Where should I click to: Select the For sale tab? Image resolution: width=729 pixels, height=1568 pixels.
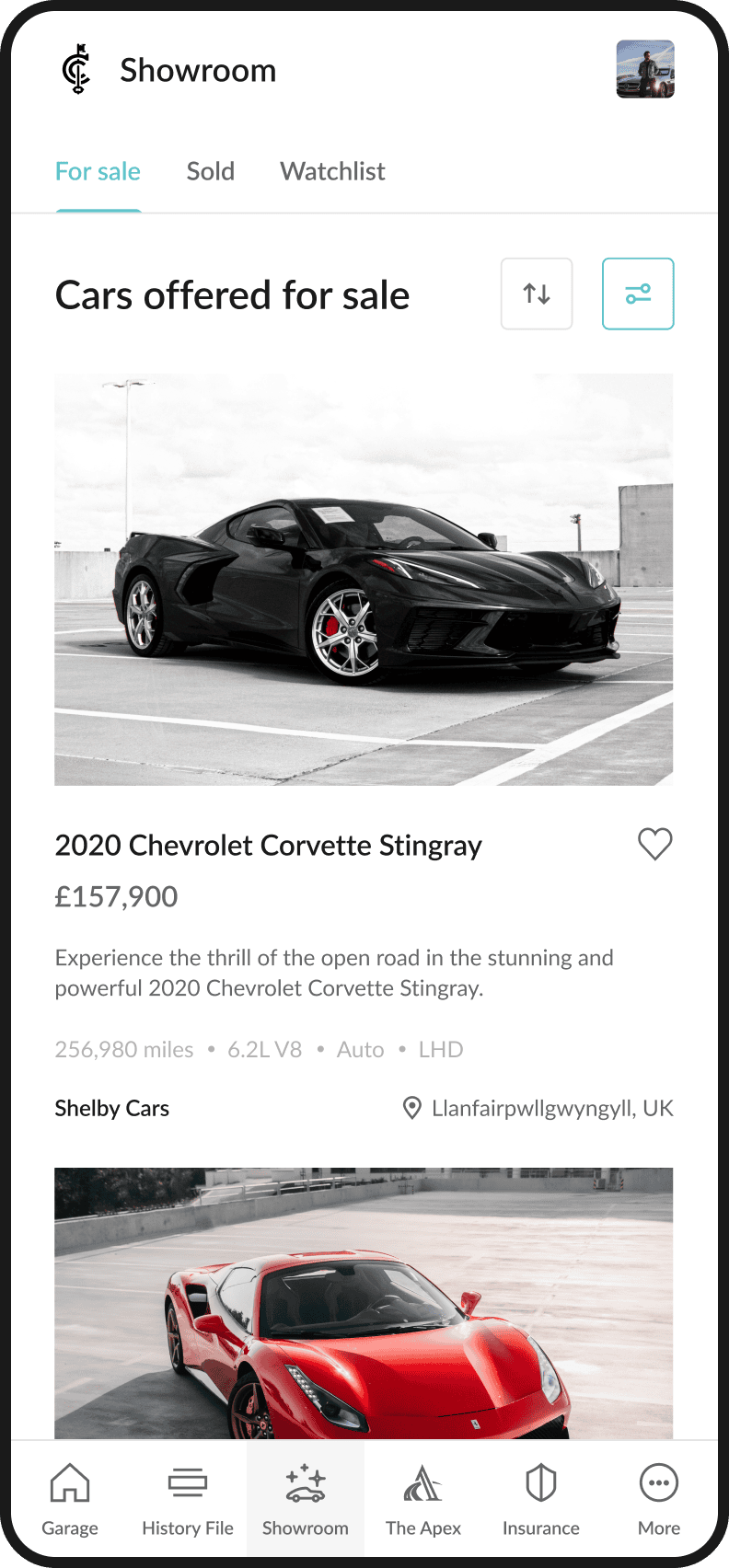point(98,171)
